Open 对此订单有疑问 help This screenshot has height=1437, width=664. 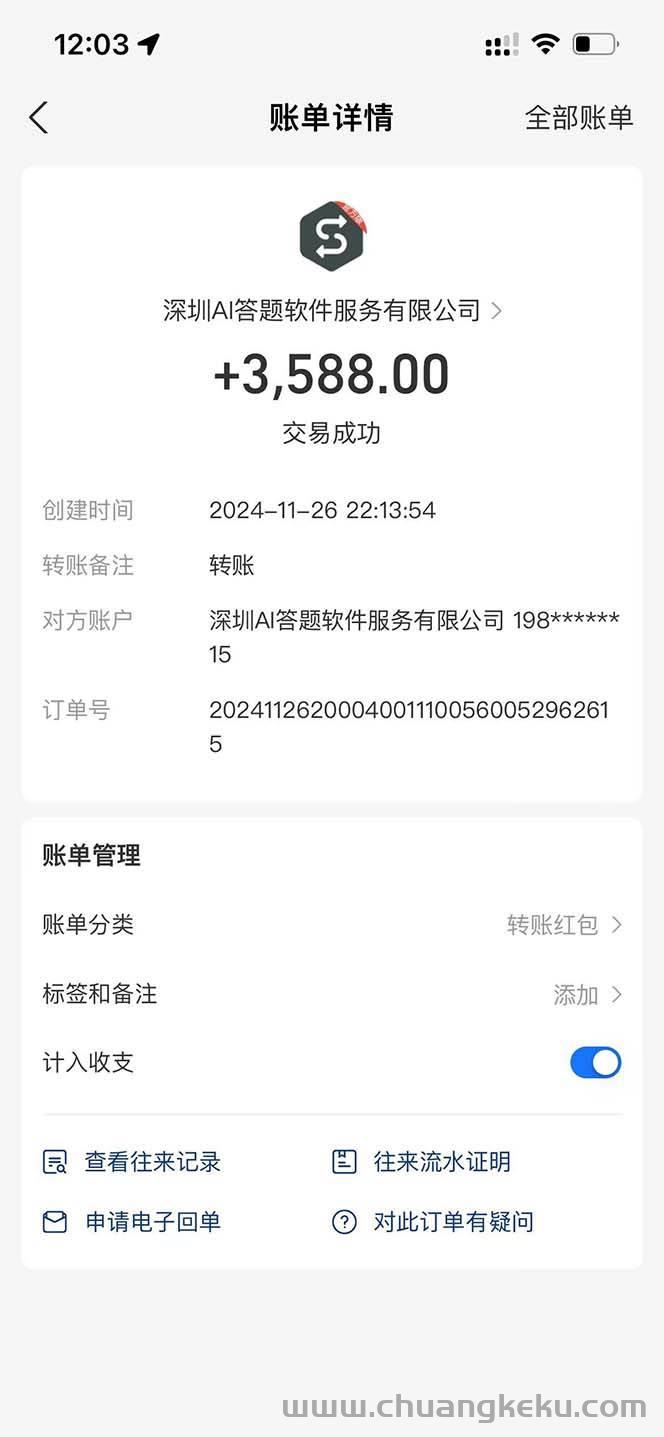tap(432, 1222)
